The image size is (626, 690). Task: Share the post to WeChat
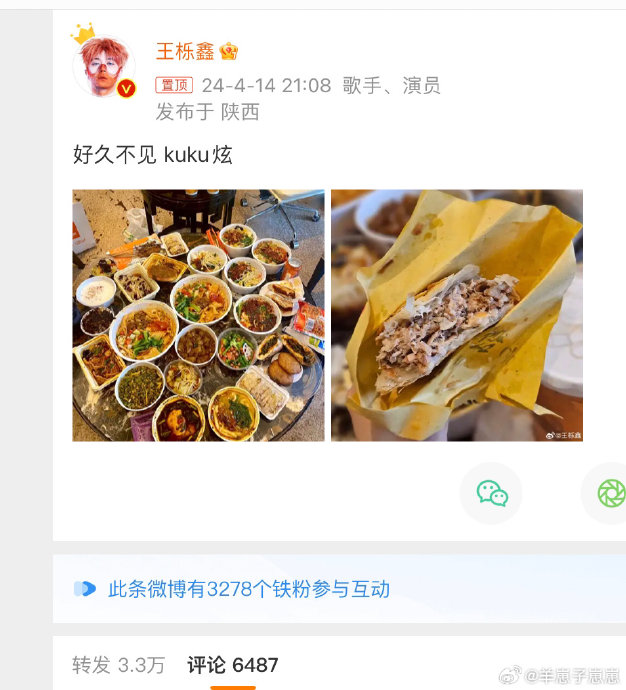[x=491, y=493]
